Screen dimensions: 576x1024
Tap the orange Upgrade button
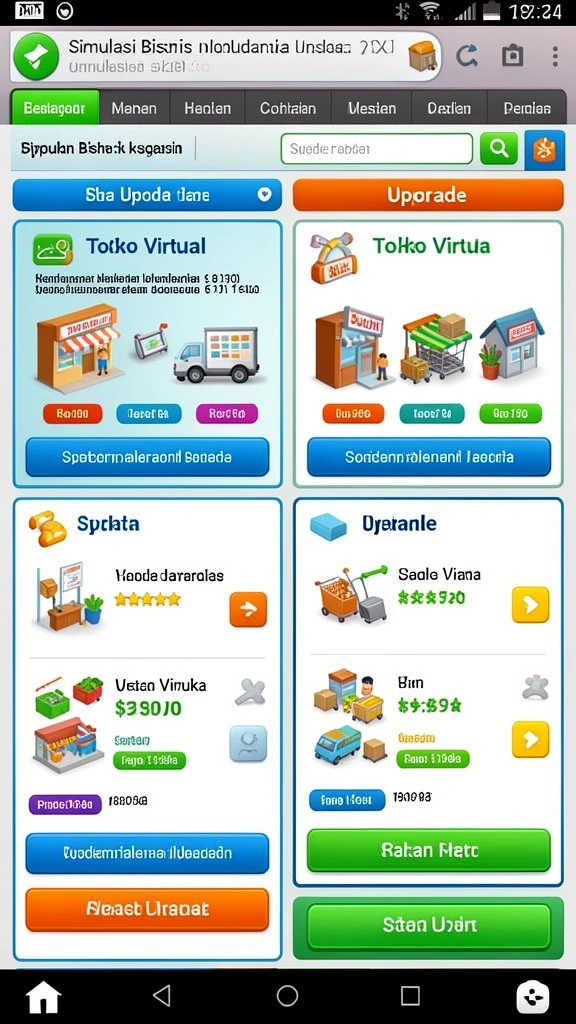(428, 195)
